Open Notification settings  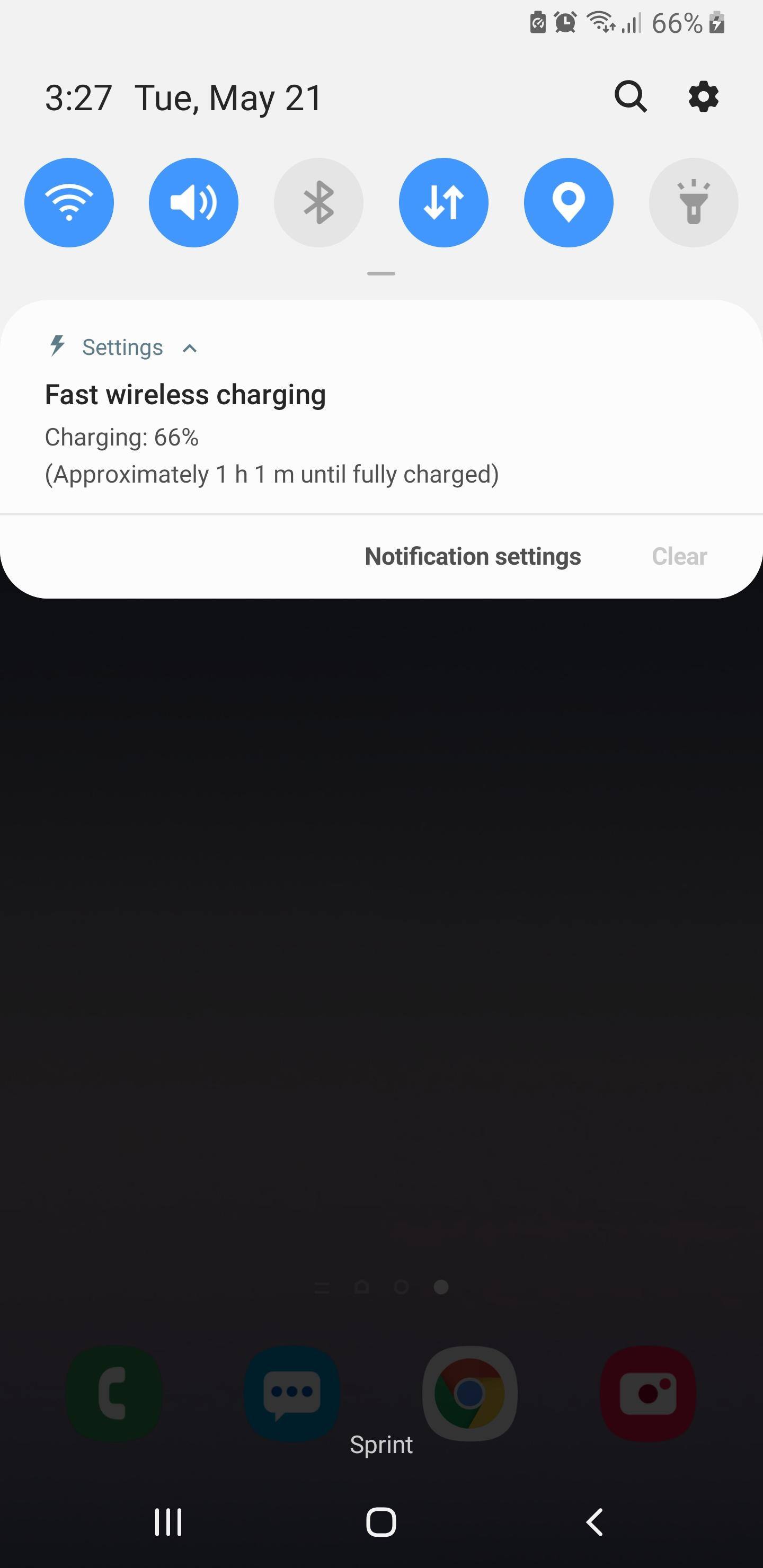click(x=473, y=556)
